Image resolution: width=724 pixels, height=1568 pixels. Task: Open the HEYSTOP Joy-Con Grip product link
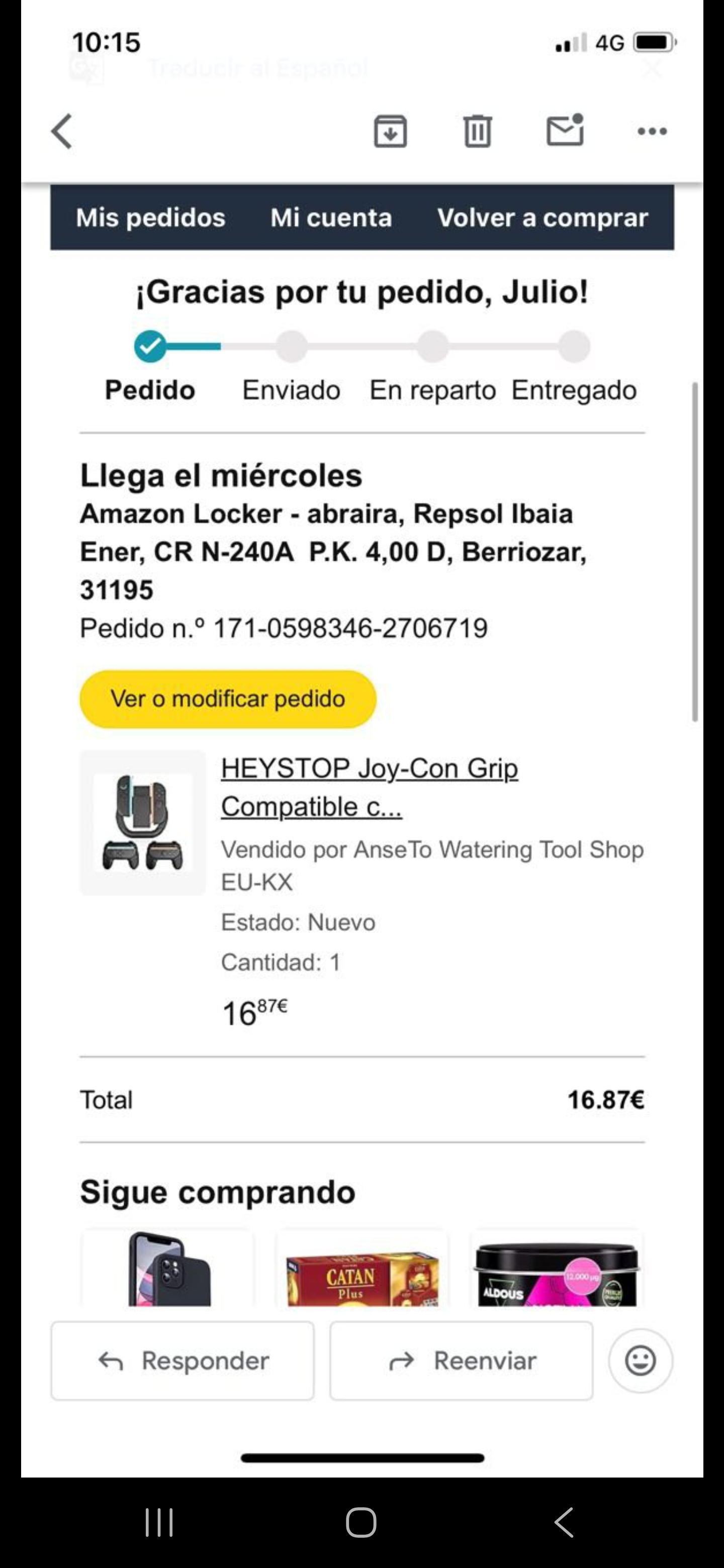click(369, 787)
